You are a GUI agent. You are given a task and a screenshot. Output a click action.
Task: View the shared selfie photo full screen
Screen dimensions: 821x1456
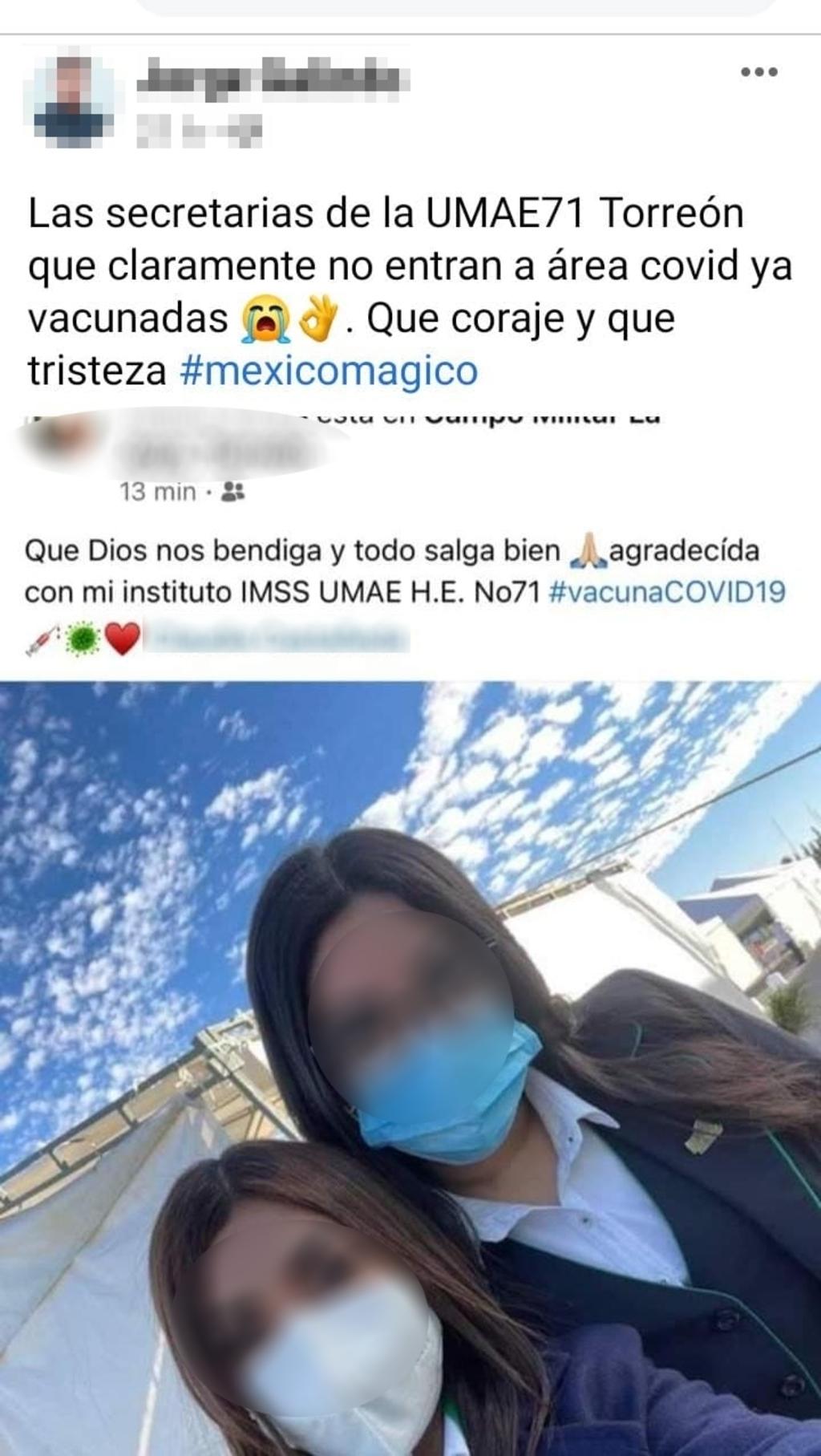tap(410, 1067)
